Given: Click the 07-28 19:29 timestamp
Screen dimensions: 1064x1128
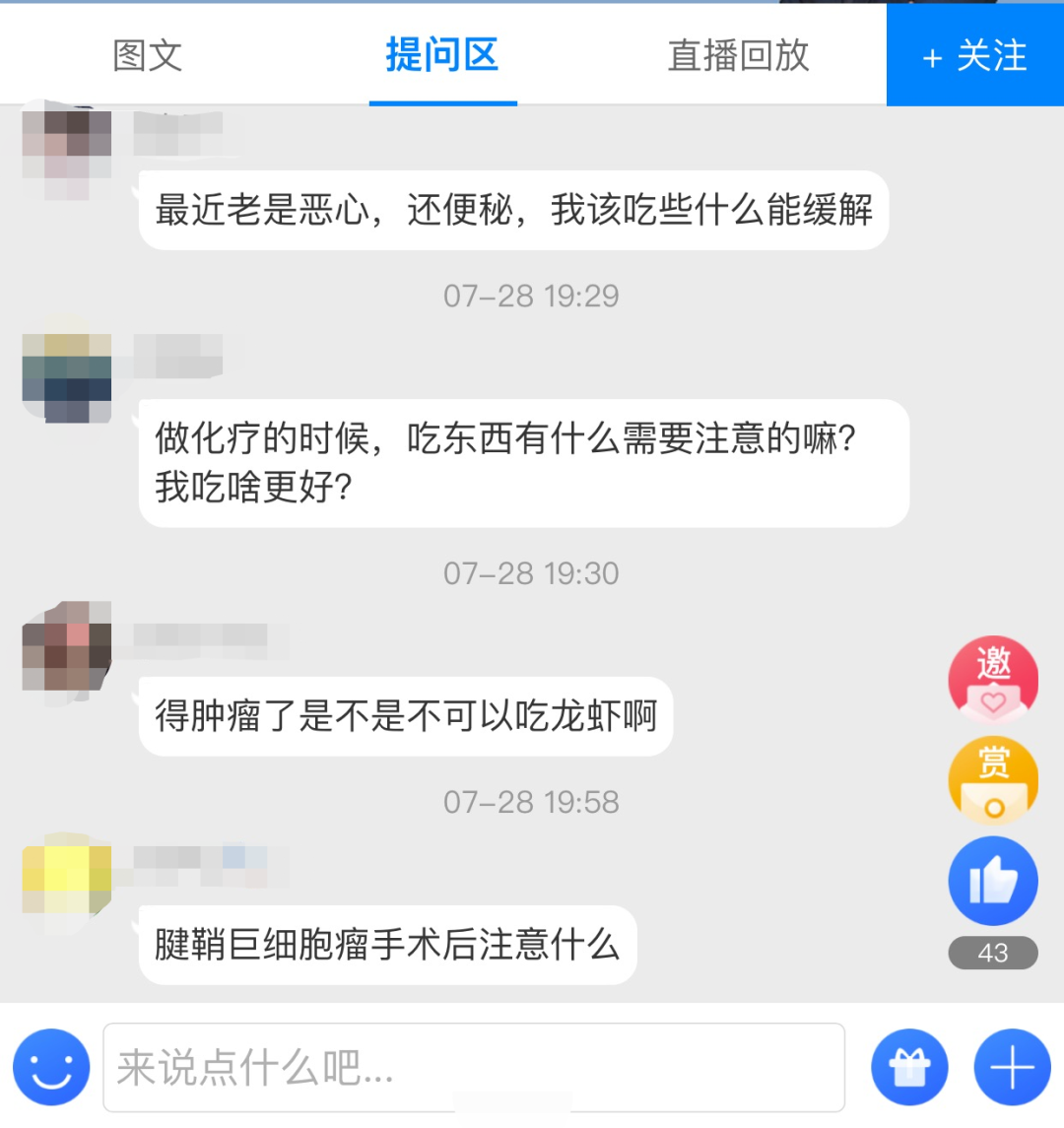Looking at the screenshot, I should pos(532,295).
